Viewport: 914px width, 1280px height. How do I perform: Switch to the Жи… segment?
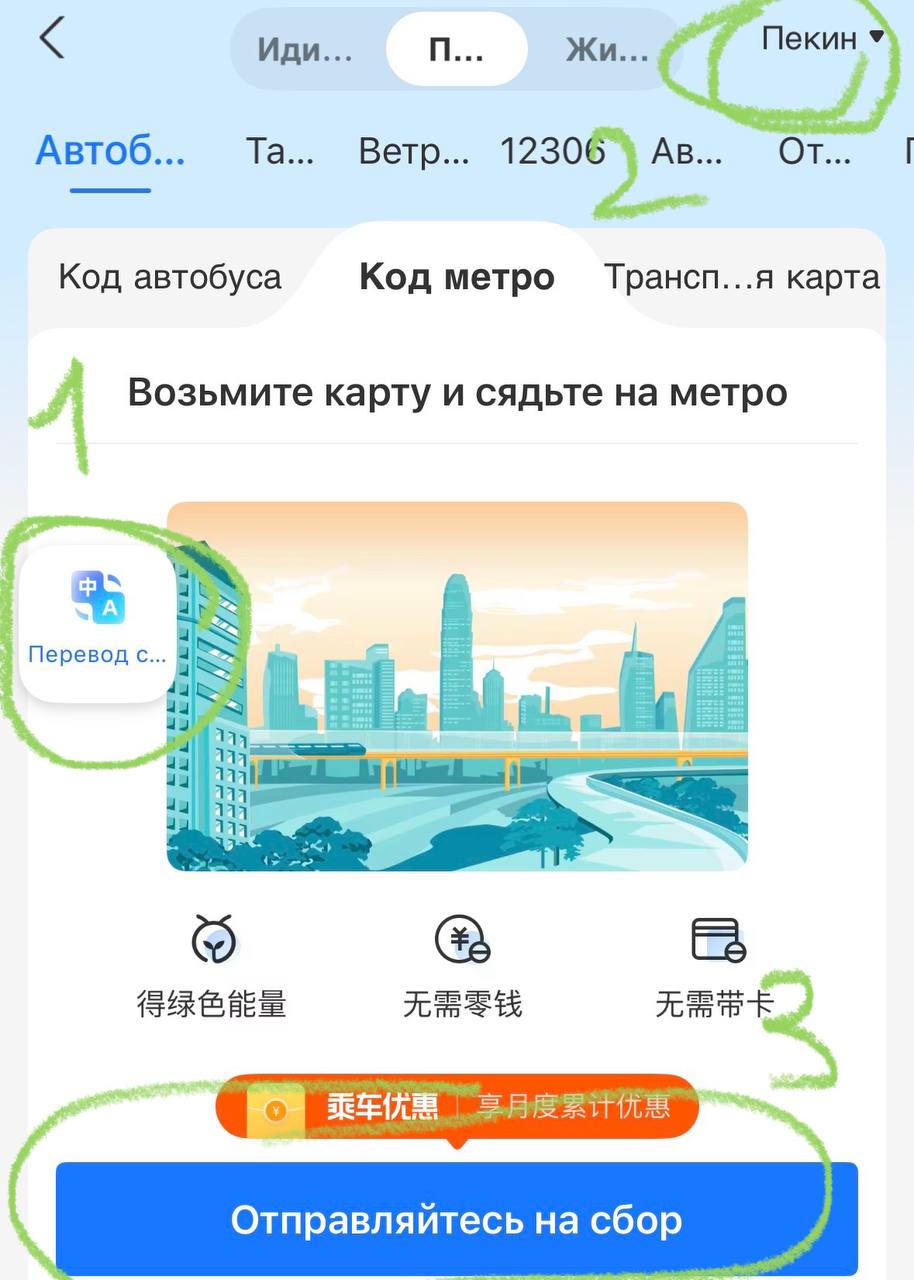click(x=606, y=49)
